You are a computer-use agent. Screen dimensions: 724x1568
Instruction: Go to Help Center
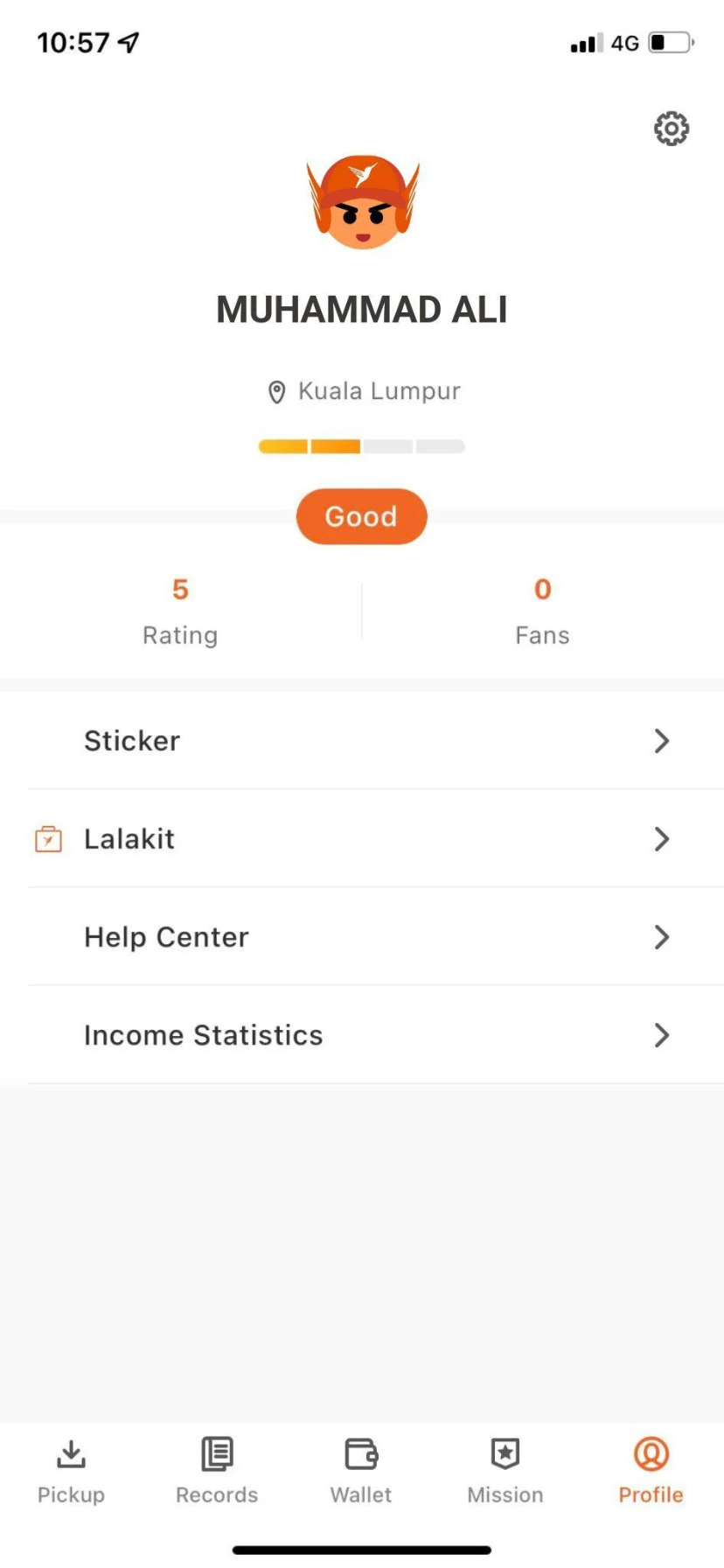[x=362, y=937]
